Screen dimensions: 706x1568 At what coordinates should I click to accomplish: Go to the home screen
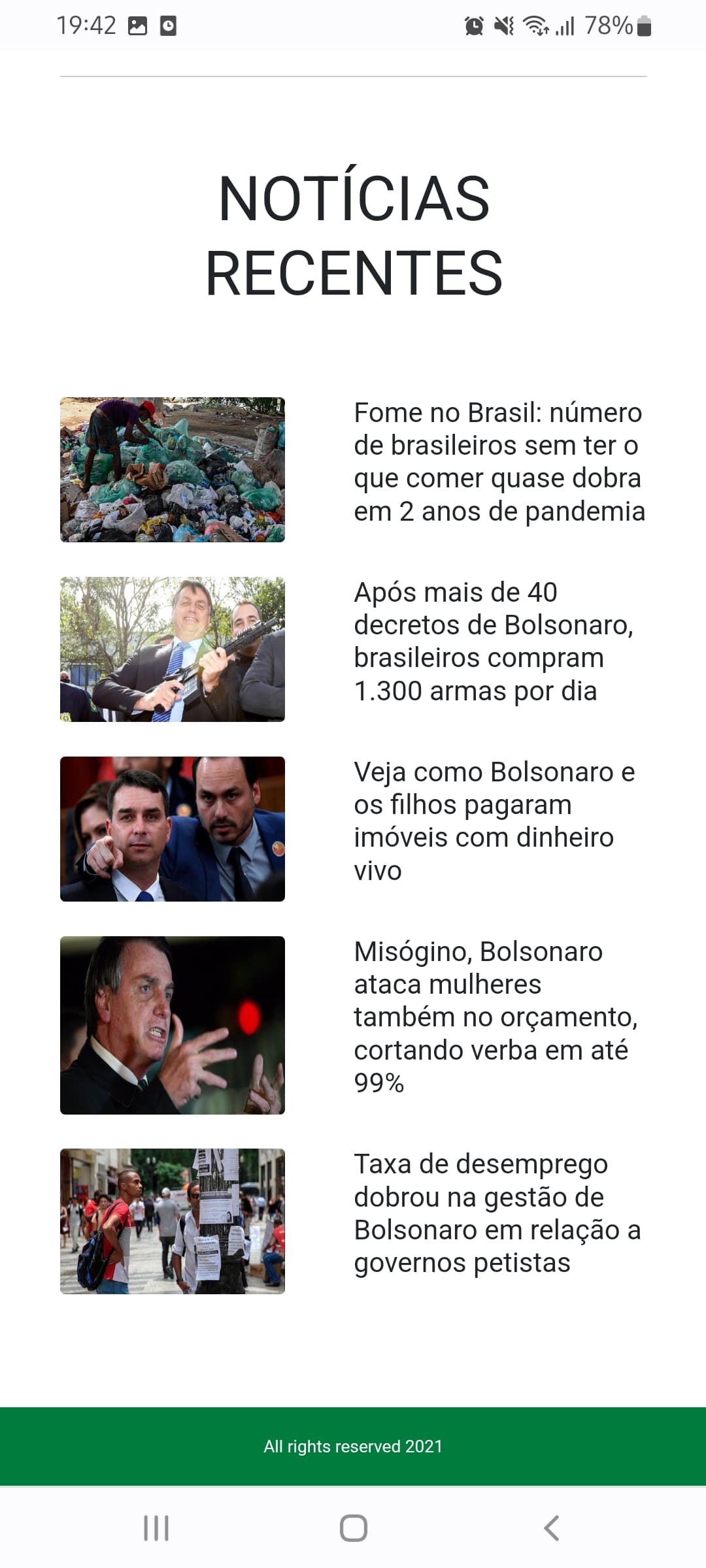[353, 1528]
